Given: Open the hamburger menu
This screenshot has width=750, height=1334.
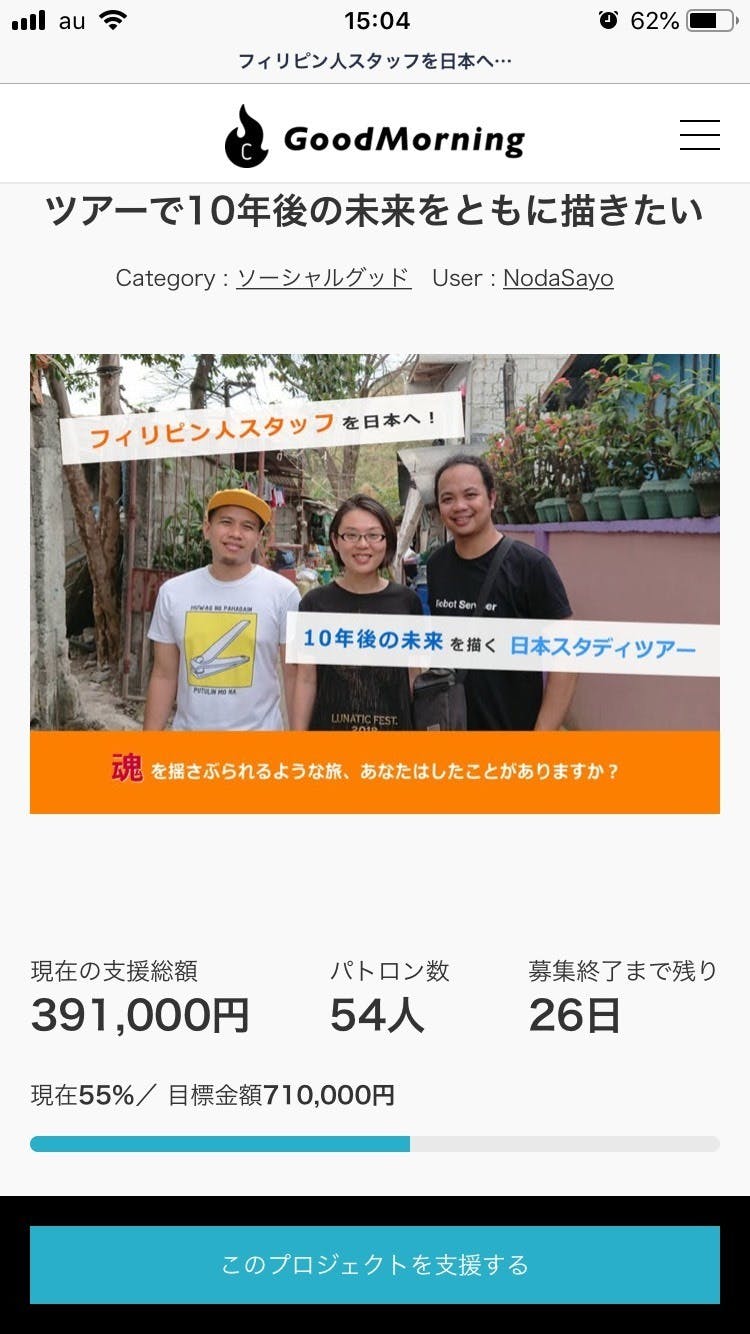Looking at the screenshot, I should (x=699, y=135).
